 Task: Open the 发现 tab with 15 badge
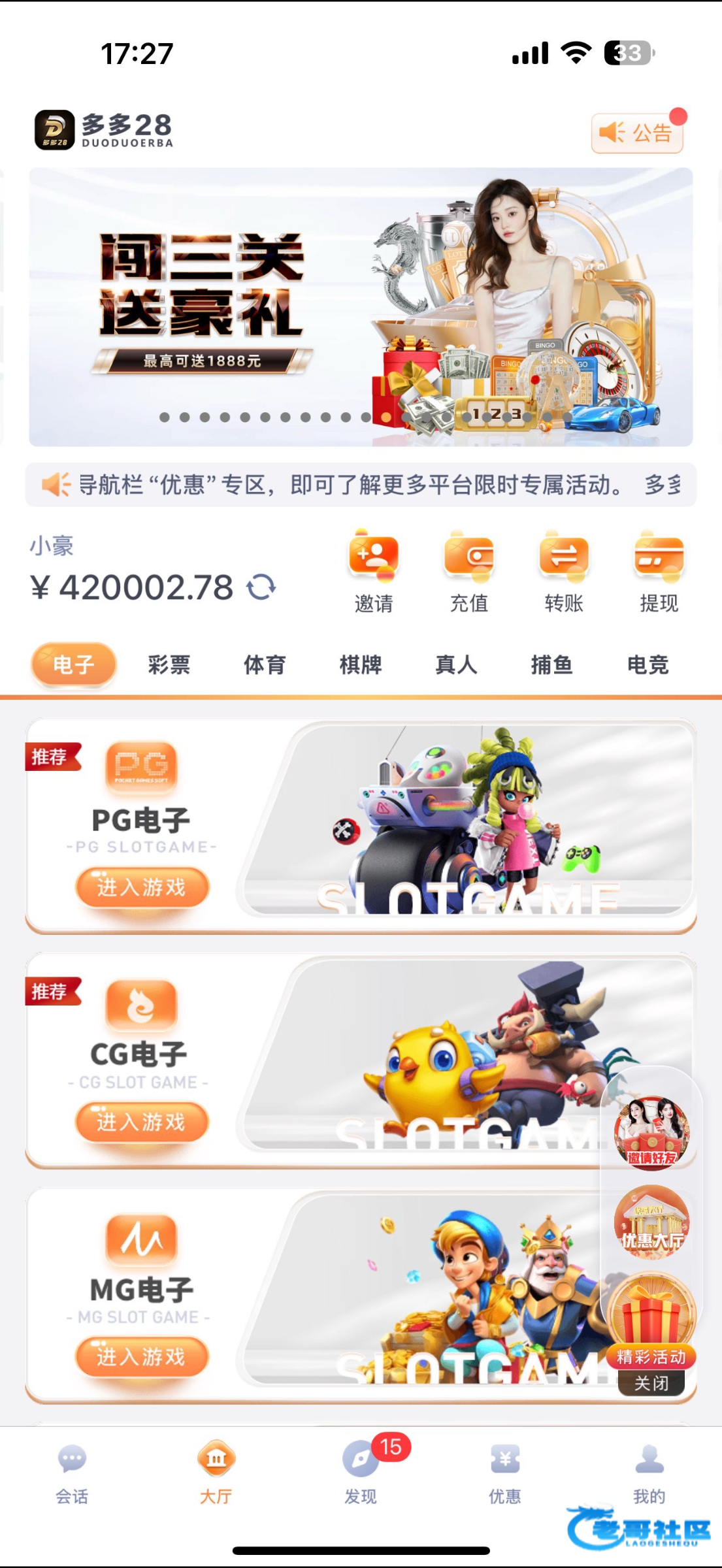(361, 1475)
